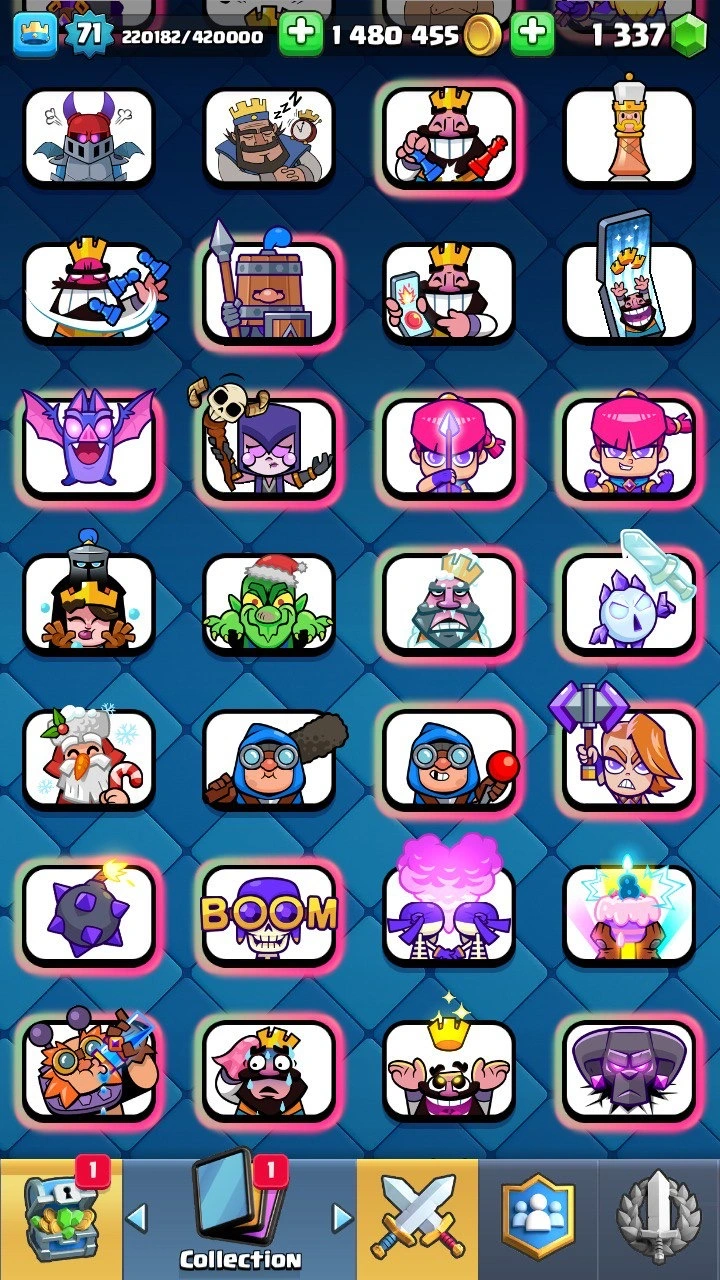720x1280 pixels.
Task: Choose the crying king emote
Action: (268, 1070)
